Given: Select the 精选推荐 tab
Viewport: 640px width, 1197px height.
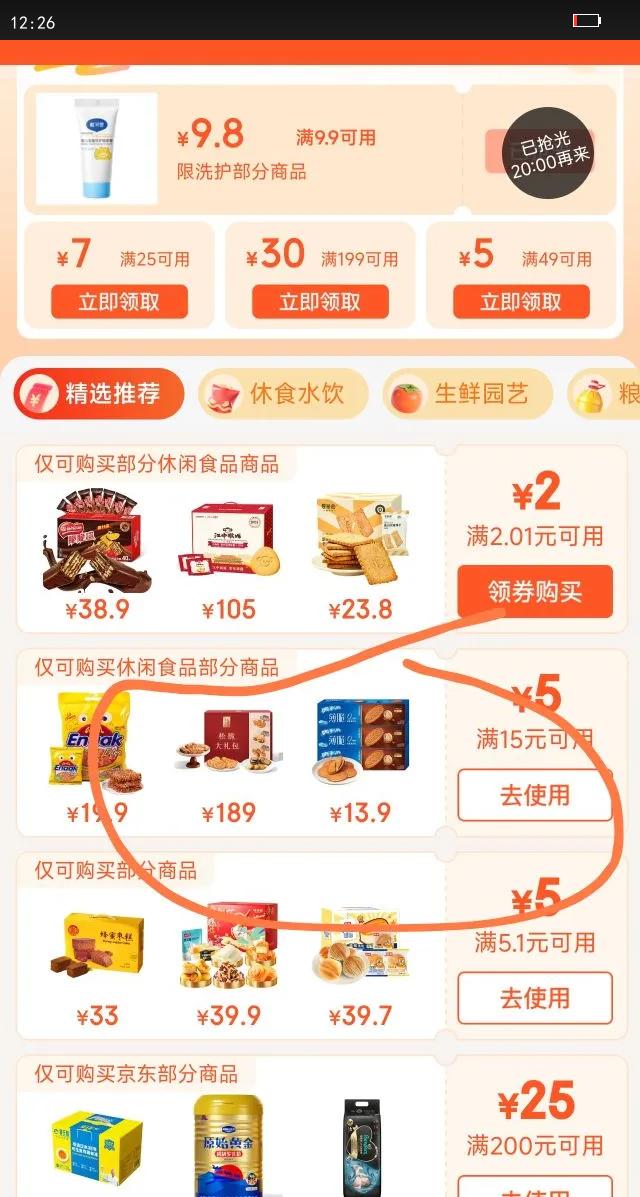Looking at the screenshot, I should (x=99, y=394).
